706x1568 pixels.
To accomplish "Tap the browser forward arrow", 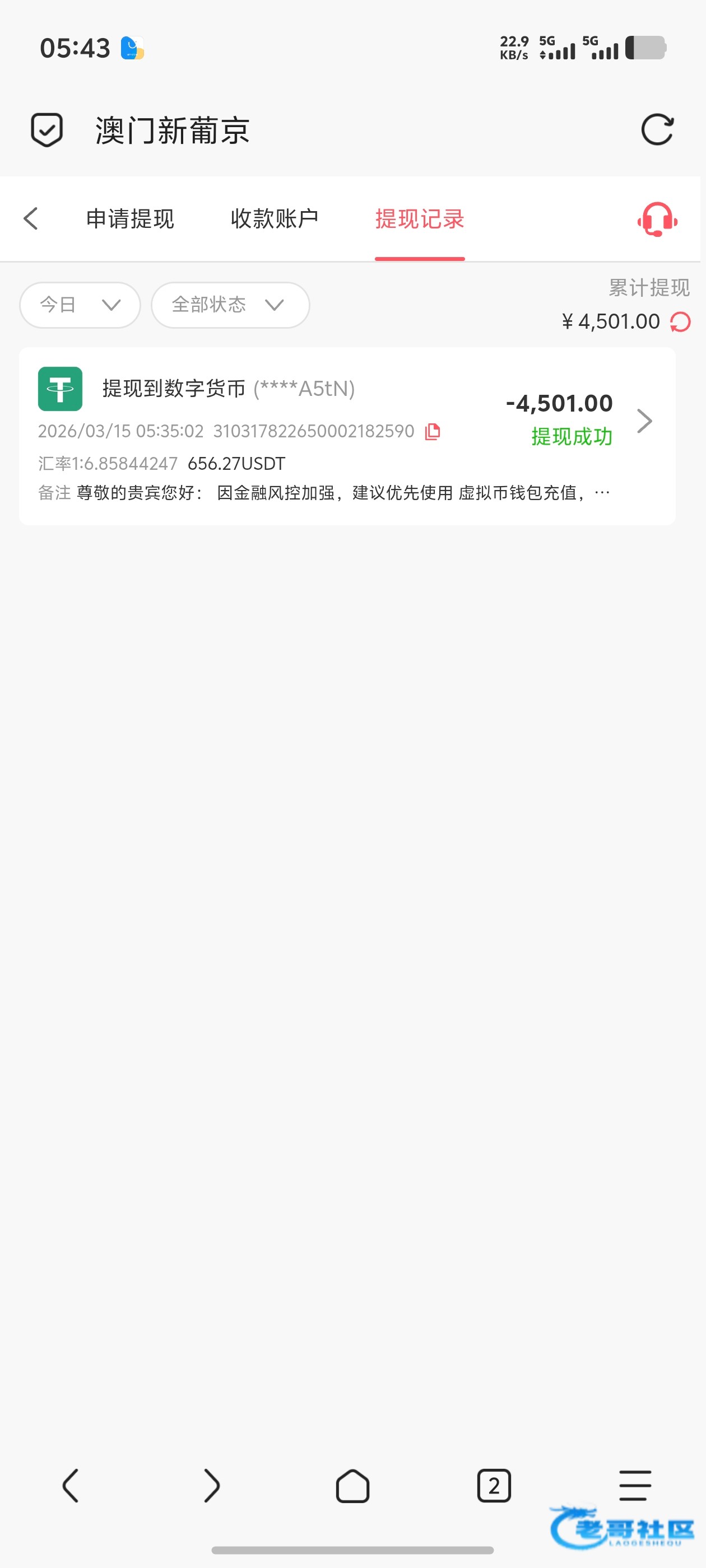I will click(211, 1486).
